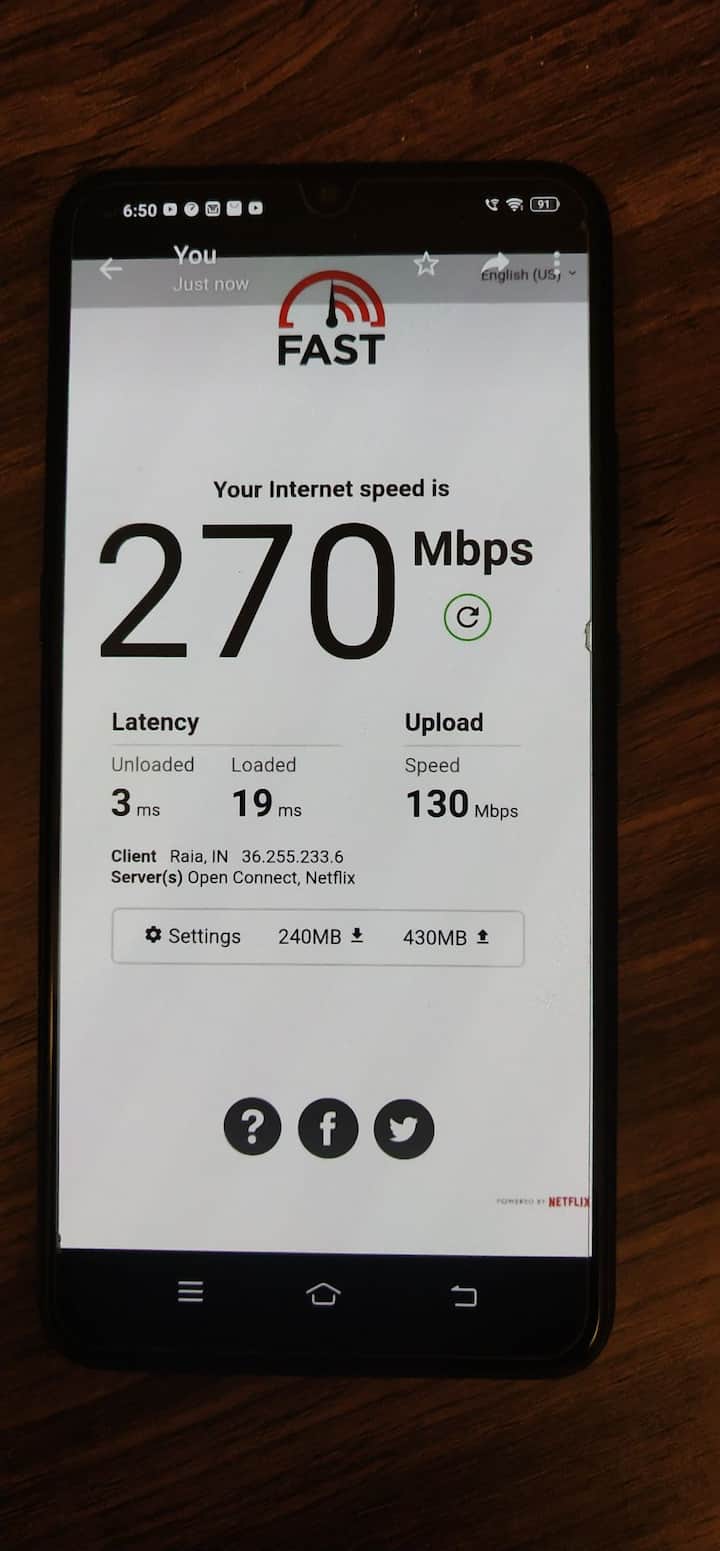Tap the system home button
The height and width of the screenshot is (1551, 720).
click(x=322, y=1294)
